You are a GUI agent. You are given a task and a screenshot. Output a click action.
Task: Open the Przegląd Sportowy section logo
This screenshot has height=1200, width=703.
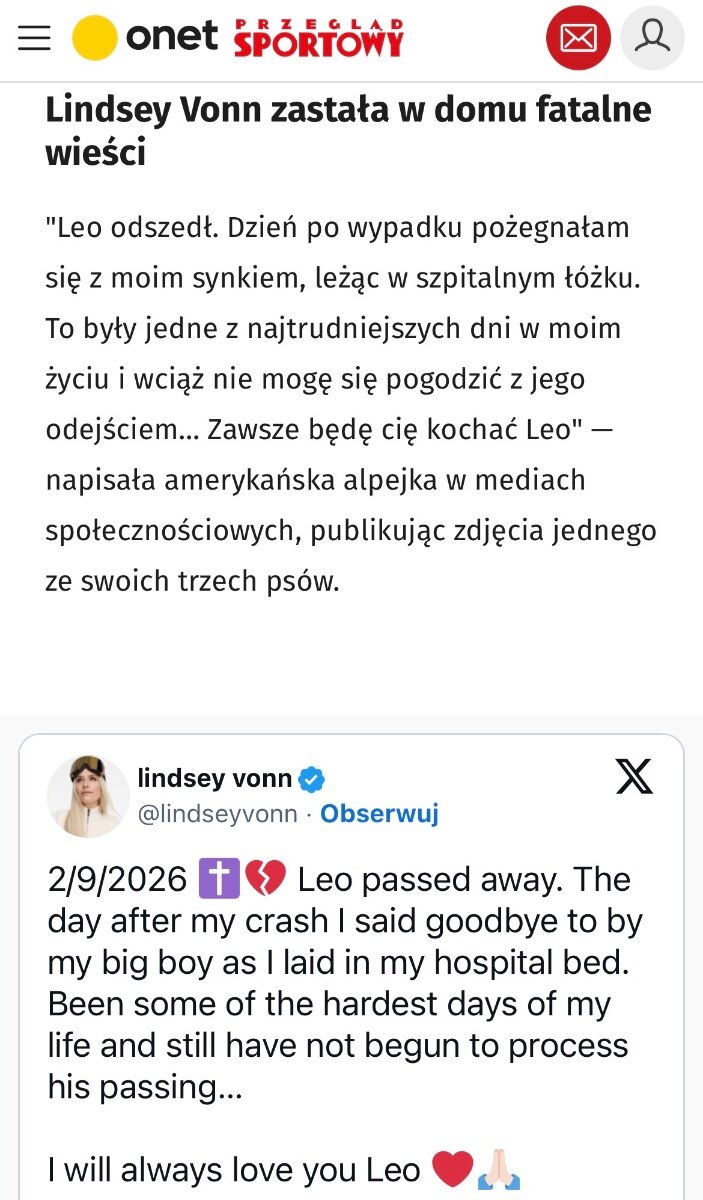(319, 38)
